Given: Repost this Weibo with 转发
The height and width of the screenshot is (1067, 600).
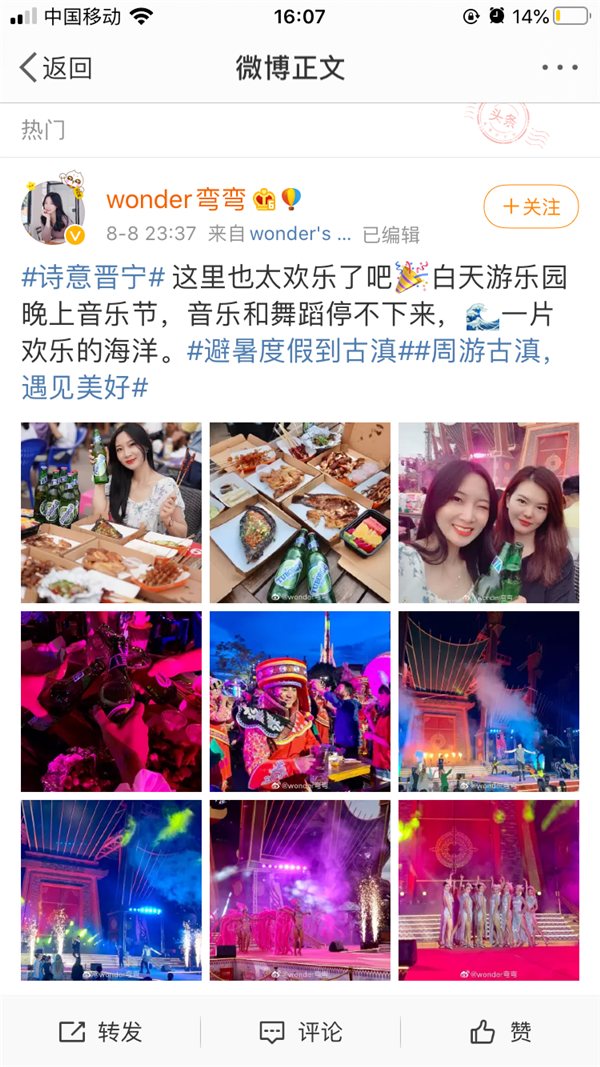Looking at the screenshot, I should [x=100, y=1032].
